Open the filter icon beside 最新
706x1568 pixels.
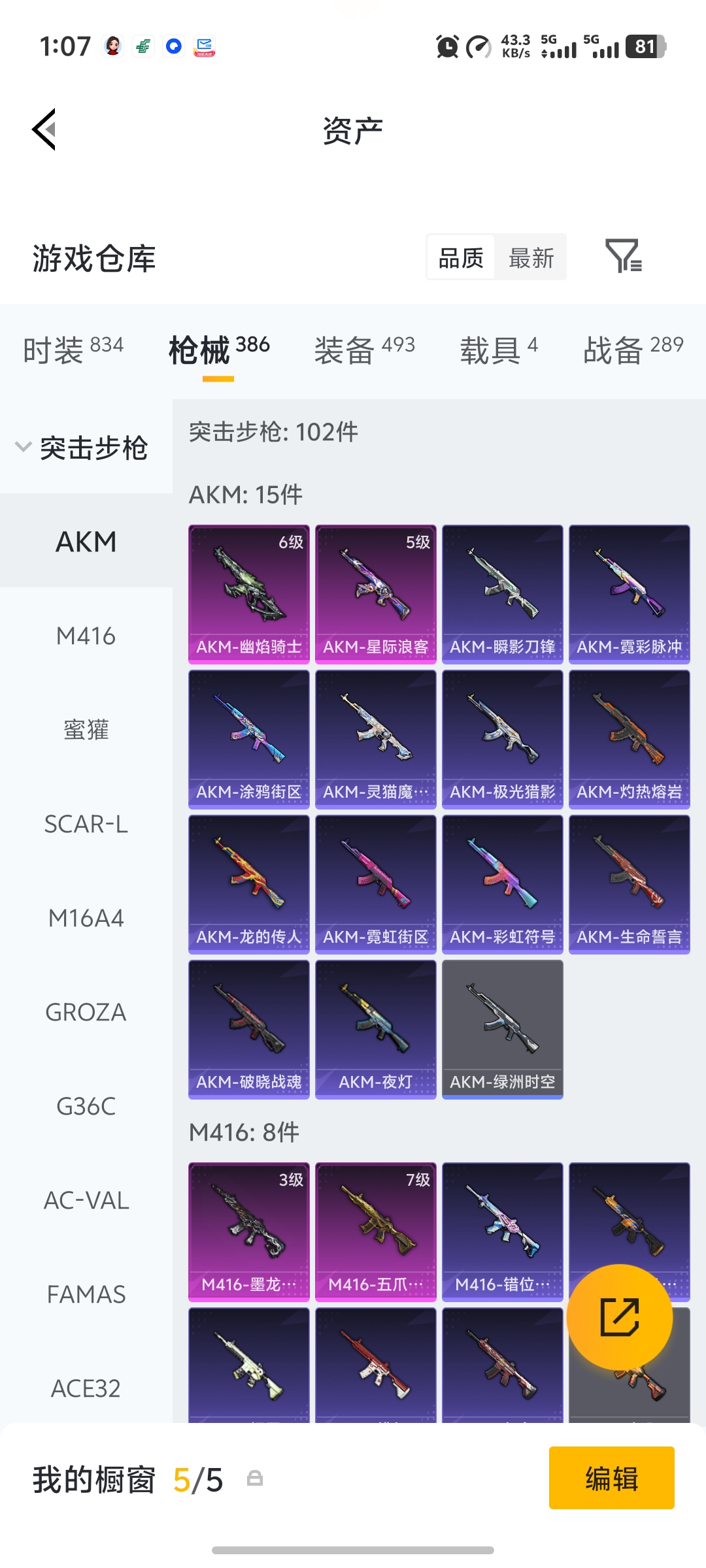pyautogui.click(x=623, y=256)
